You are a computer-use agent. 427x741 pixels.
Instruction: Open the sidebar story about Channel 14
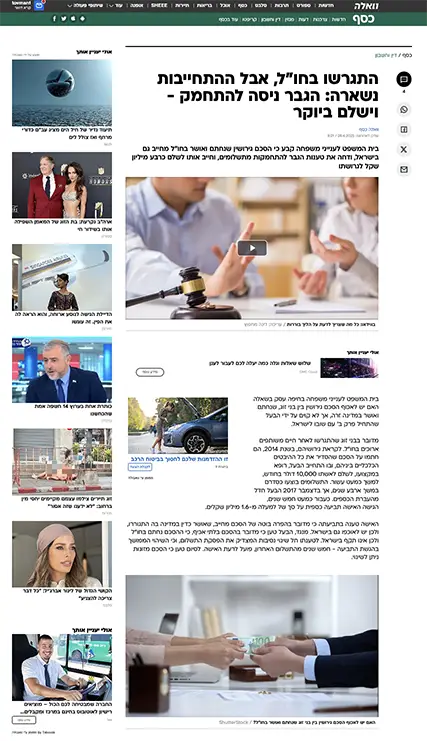coord(62,376)
